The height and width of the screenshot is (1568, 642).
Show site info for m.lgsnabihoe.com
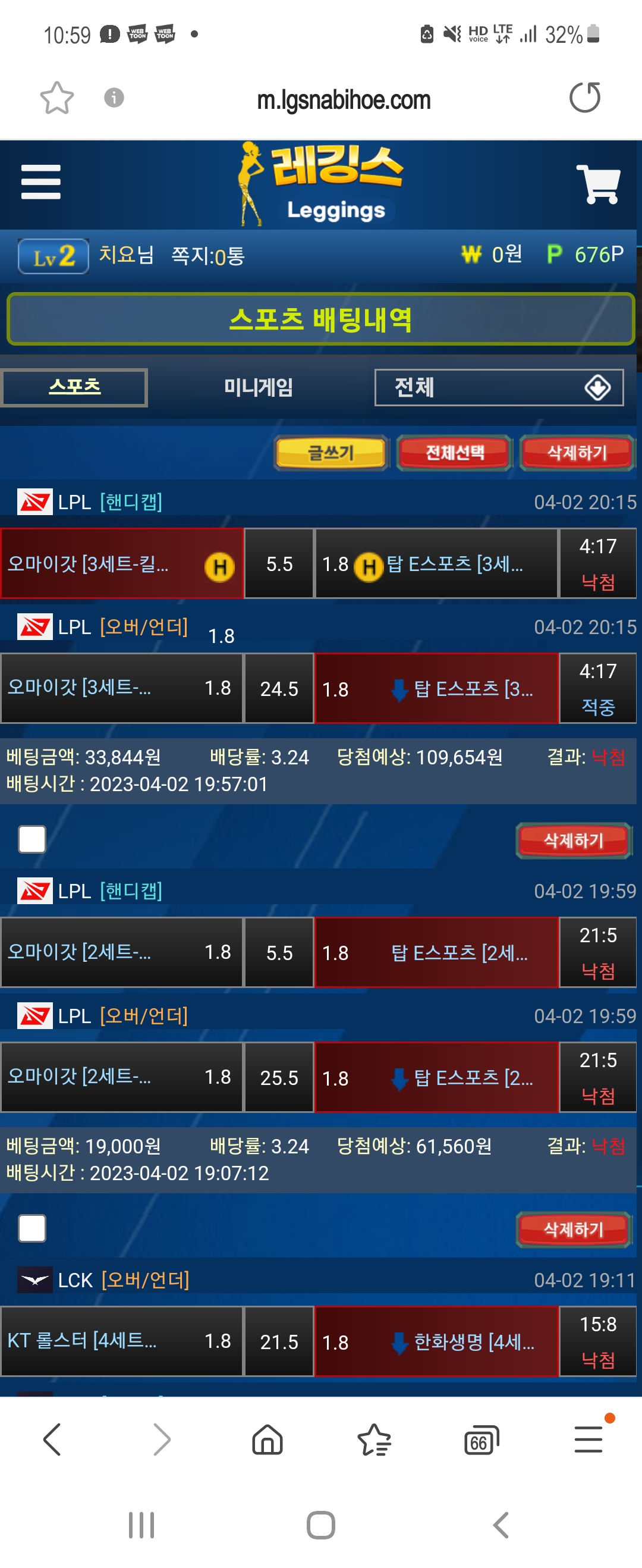(114, 98)
